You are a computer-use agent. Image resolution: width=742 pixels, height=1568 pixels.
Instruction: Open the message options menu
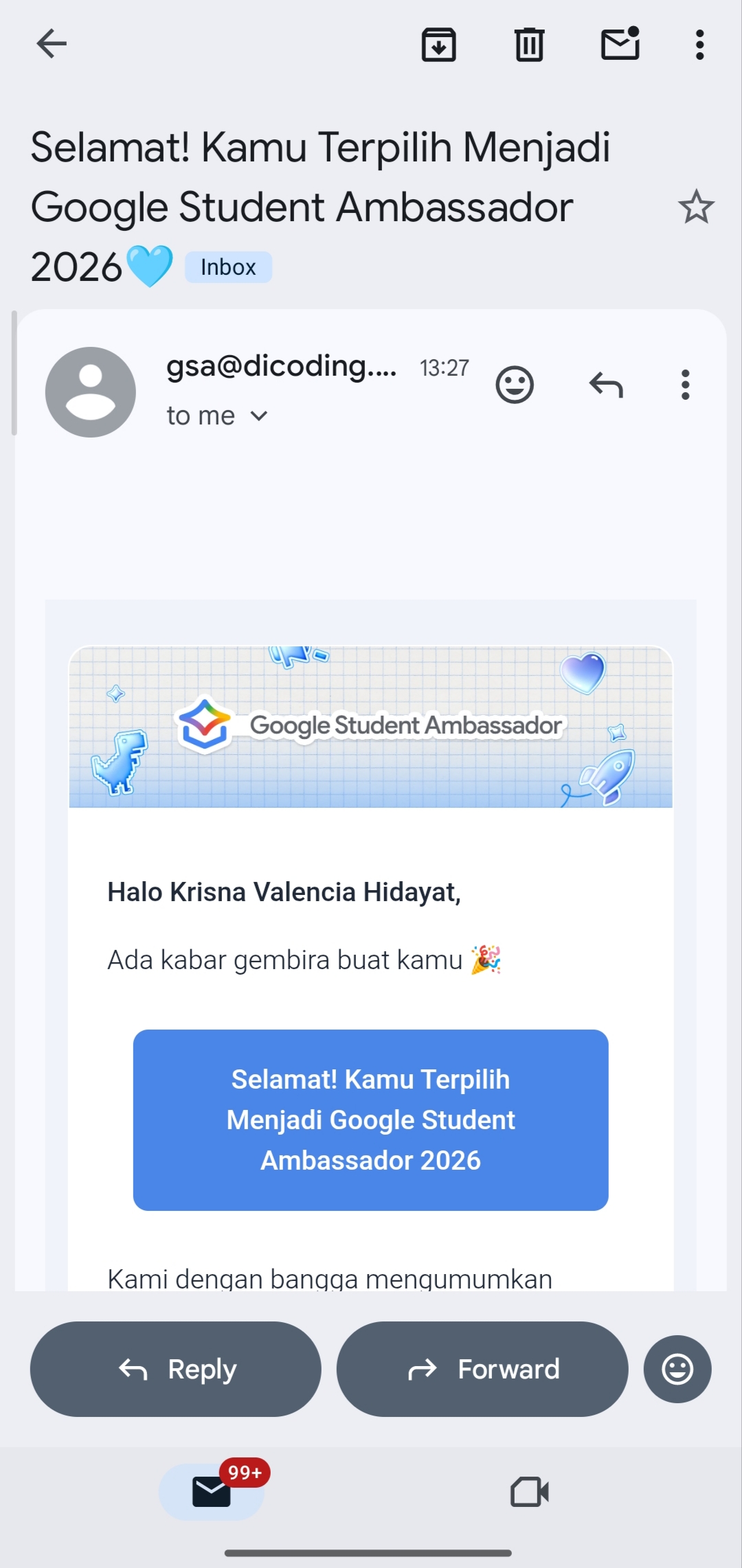(685, 385)
